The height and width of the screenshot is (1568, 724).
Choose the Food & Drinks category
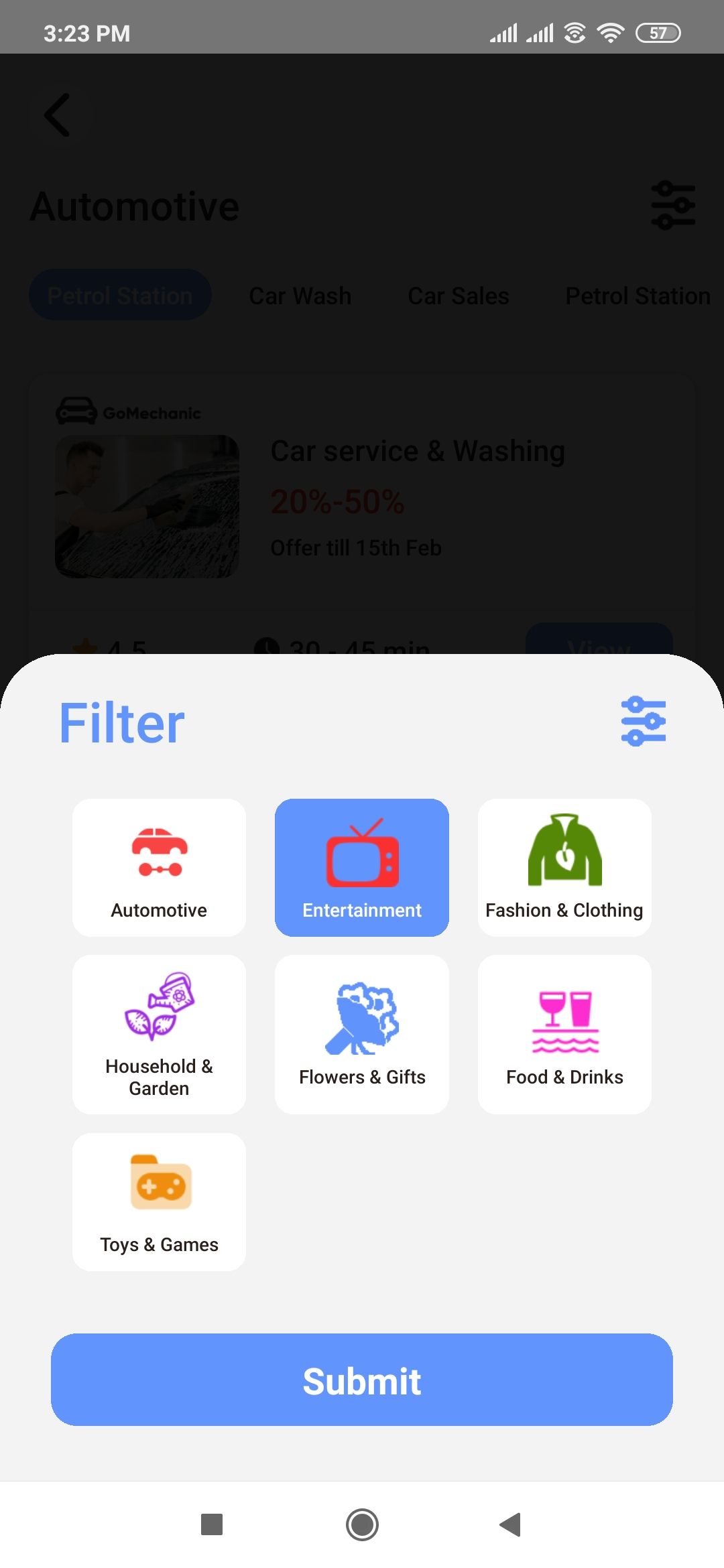564,1034
